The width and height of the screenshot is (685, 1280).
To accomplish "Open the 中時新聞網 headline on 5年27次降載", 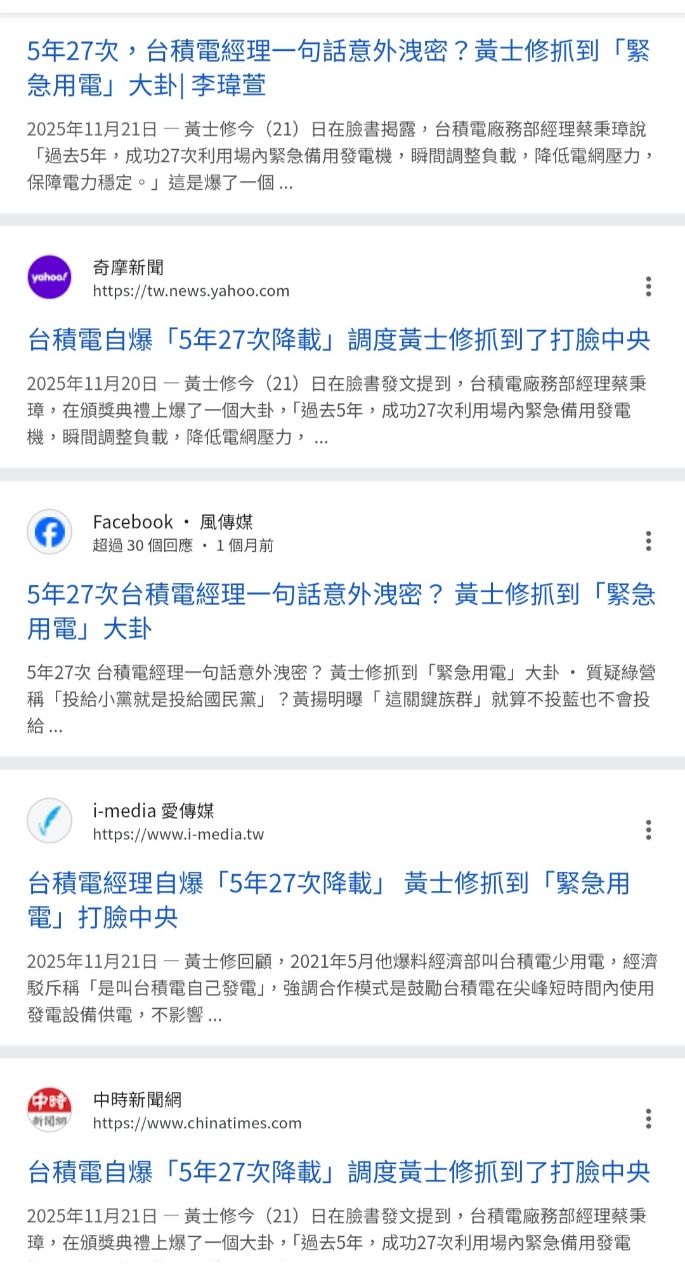I will click(x=338, y=1172).
